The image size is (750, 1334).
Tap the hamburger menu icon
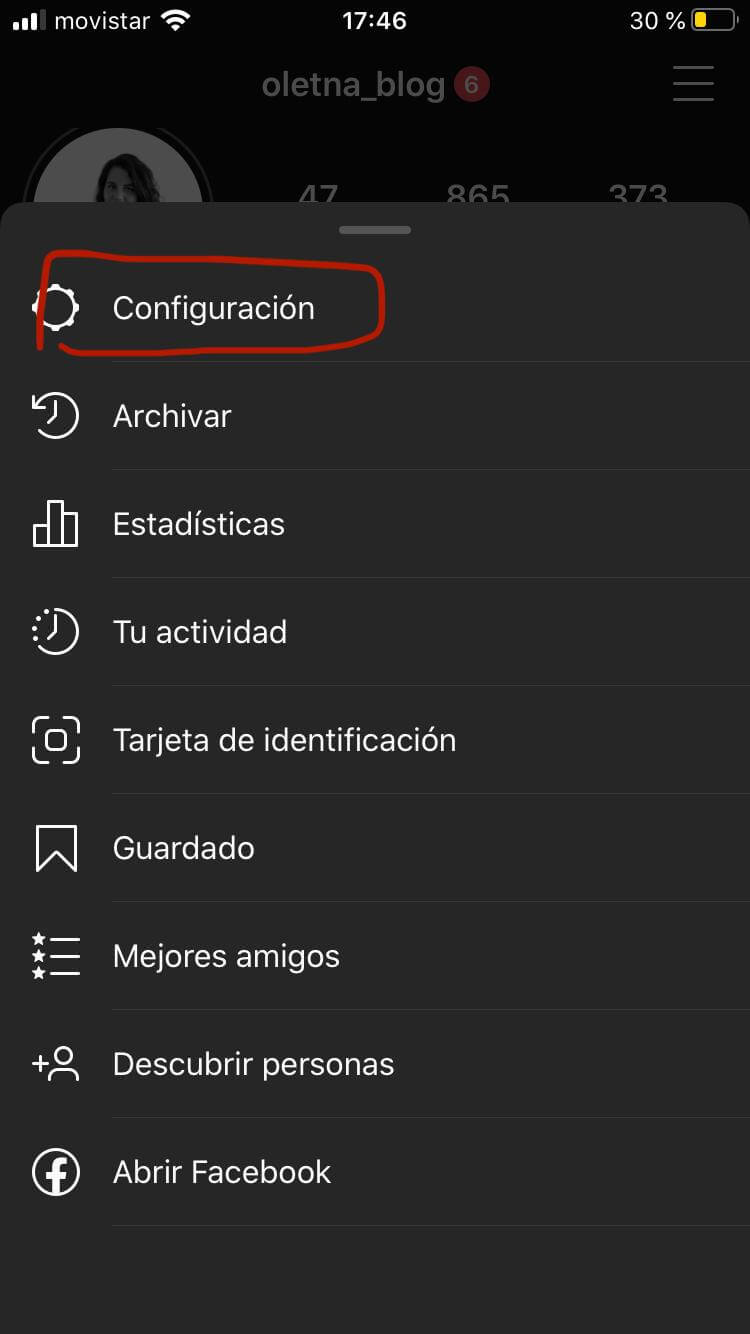pos(693,84)
